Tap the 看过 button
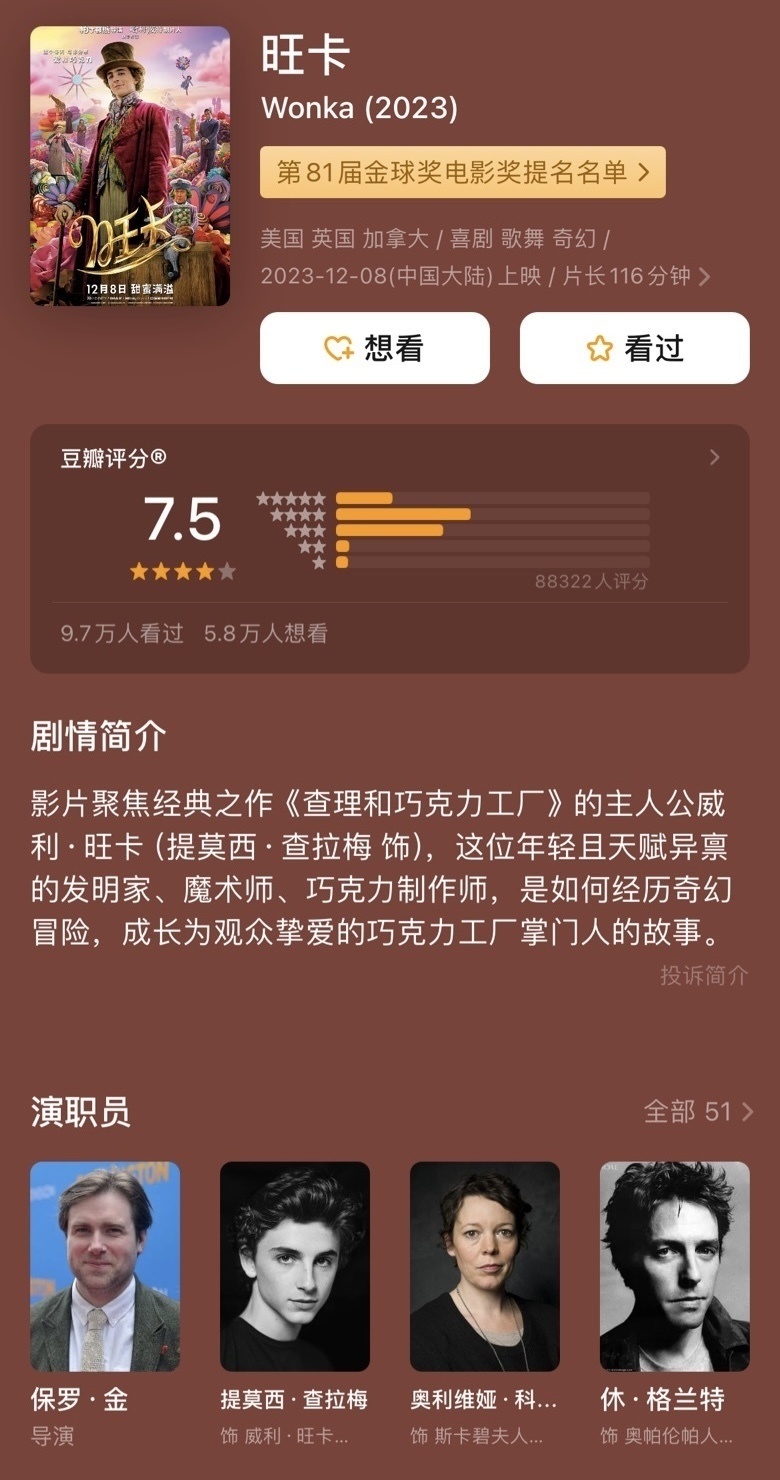Image resolution: width=780 pixels, height=1480 pixels. [x=634, y=347]
